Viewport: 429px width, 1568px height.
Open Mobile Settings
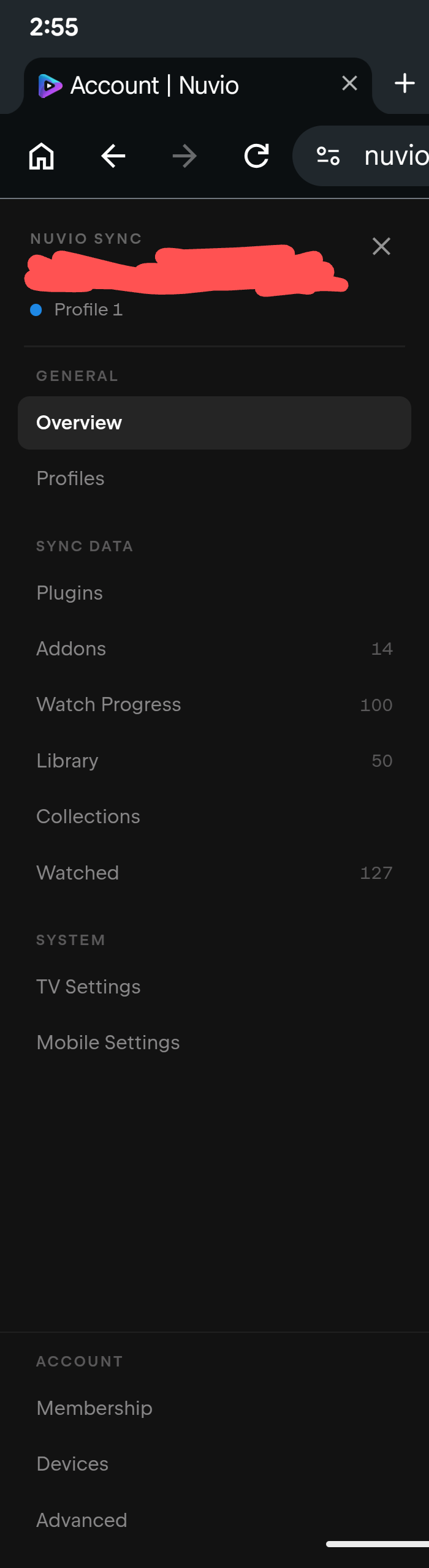(x=214, y=1042)
